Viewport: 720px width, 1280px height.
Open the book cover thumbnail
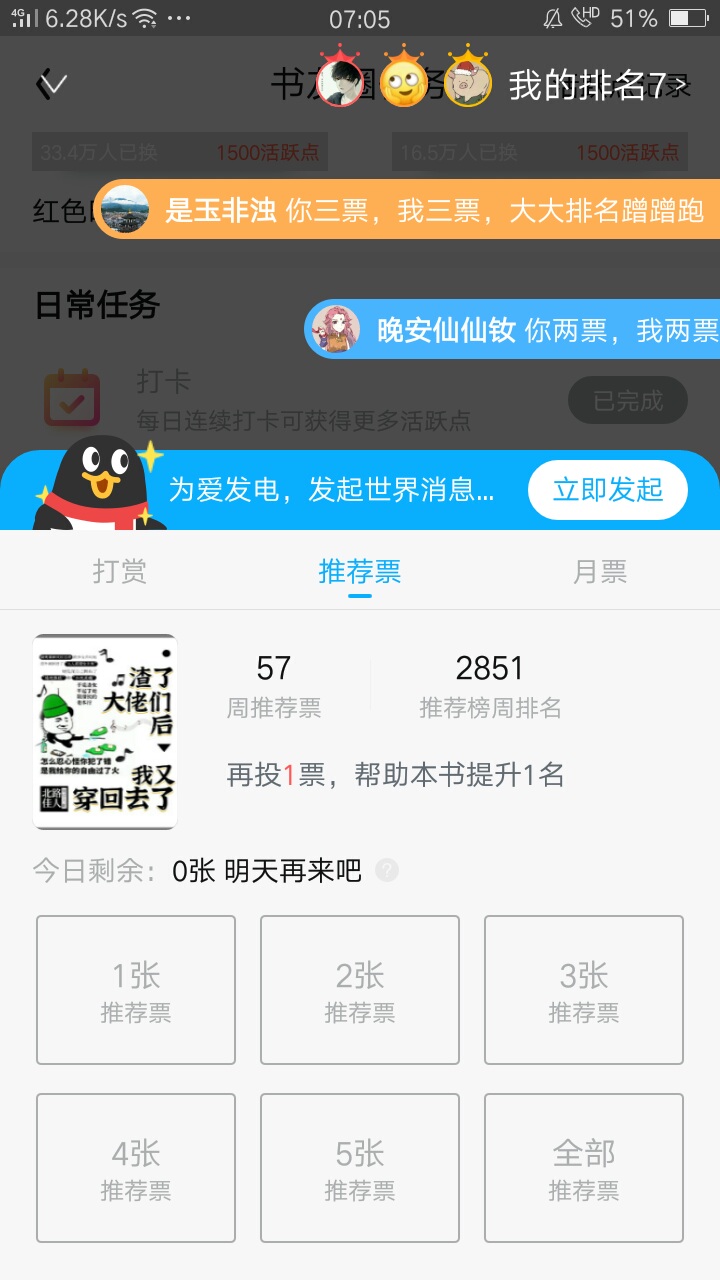click(105, 732)
